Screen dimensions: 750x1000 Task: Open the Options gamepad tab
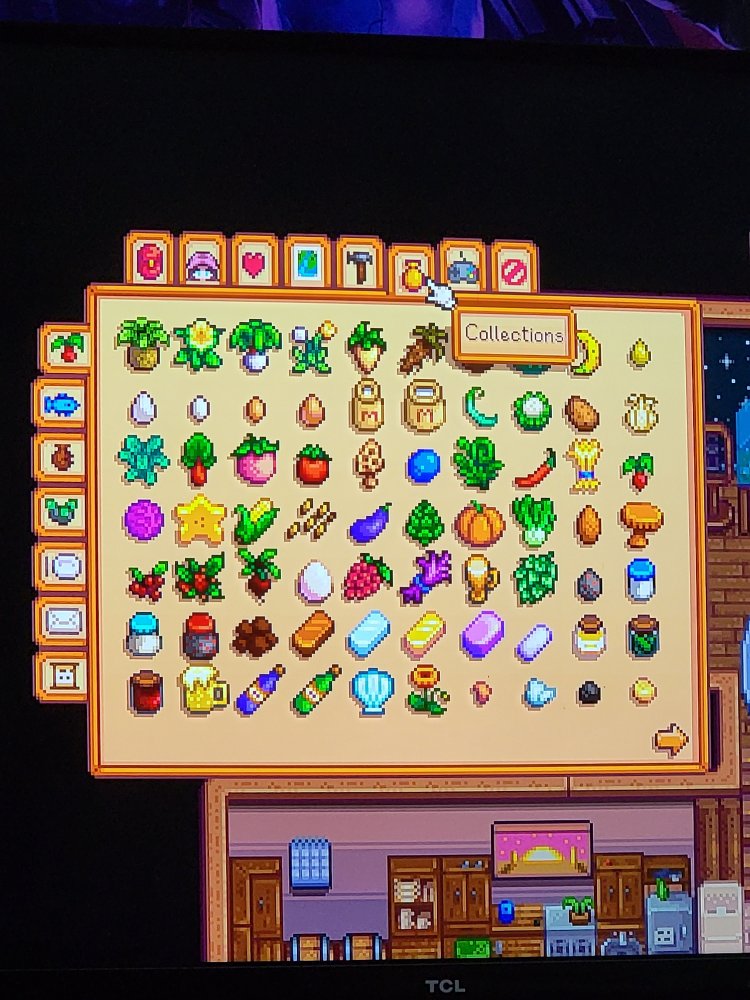click(463, 269)
